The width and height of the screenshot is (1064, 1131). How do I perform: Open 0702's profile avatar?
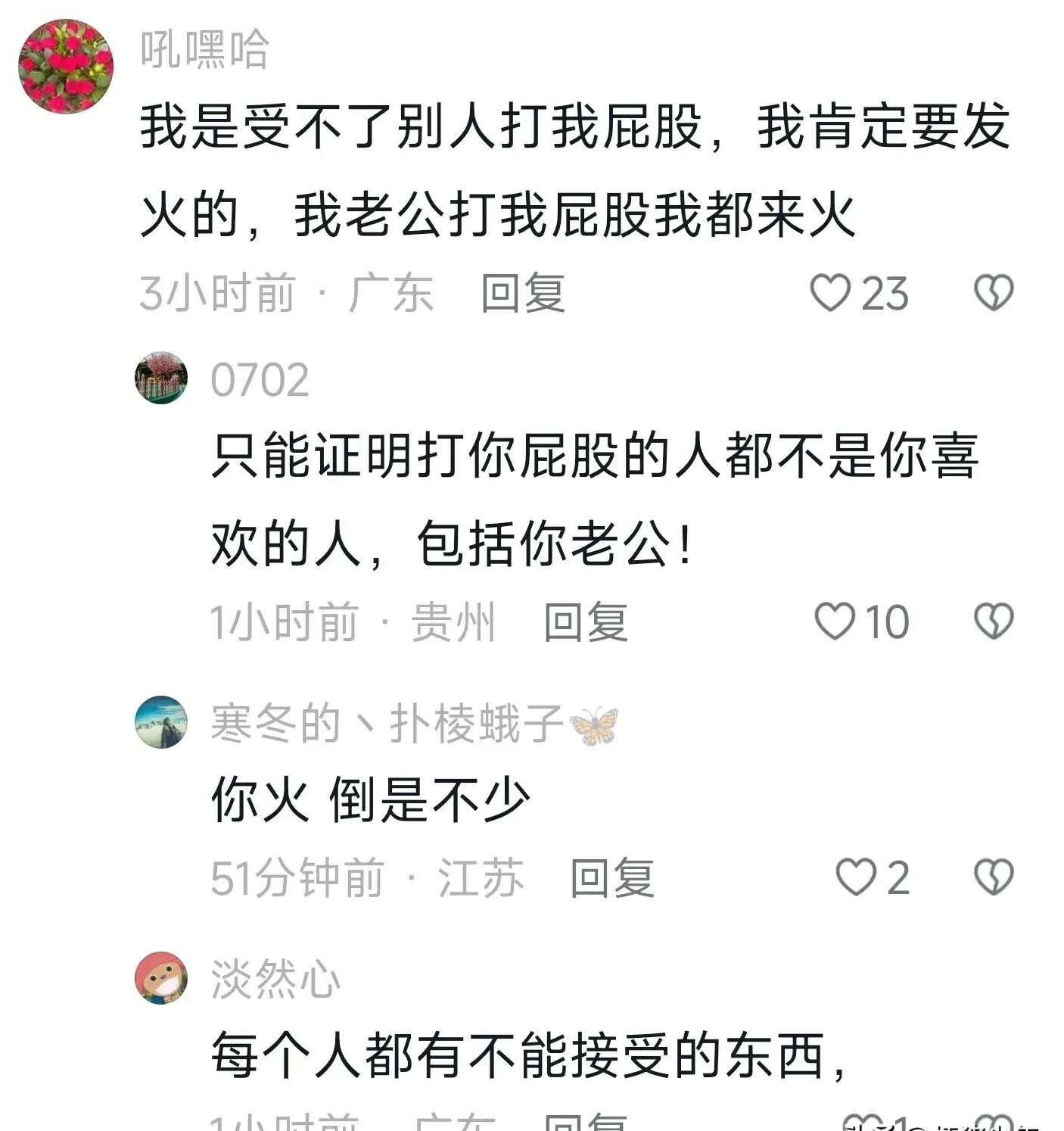(161, 378)
